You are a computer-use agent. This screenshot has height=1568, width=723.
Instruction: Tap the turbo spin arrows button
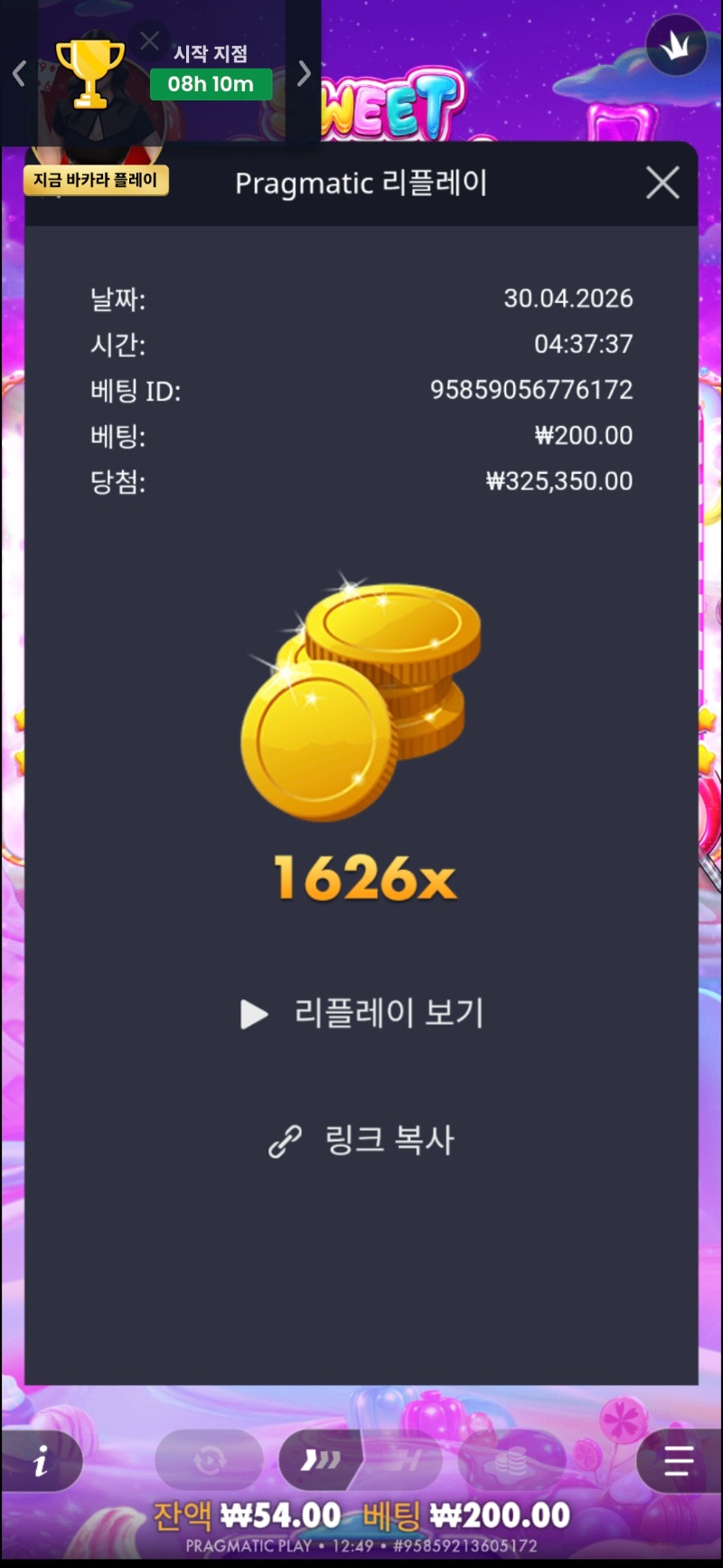click(321, 1459)
